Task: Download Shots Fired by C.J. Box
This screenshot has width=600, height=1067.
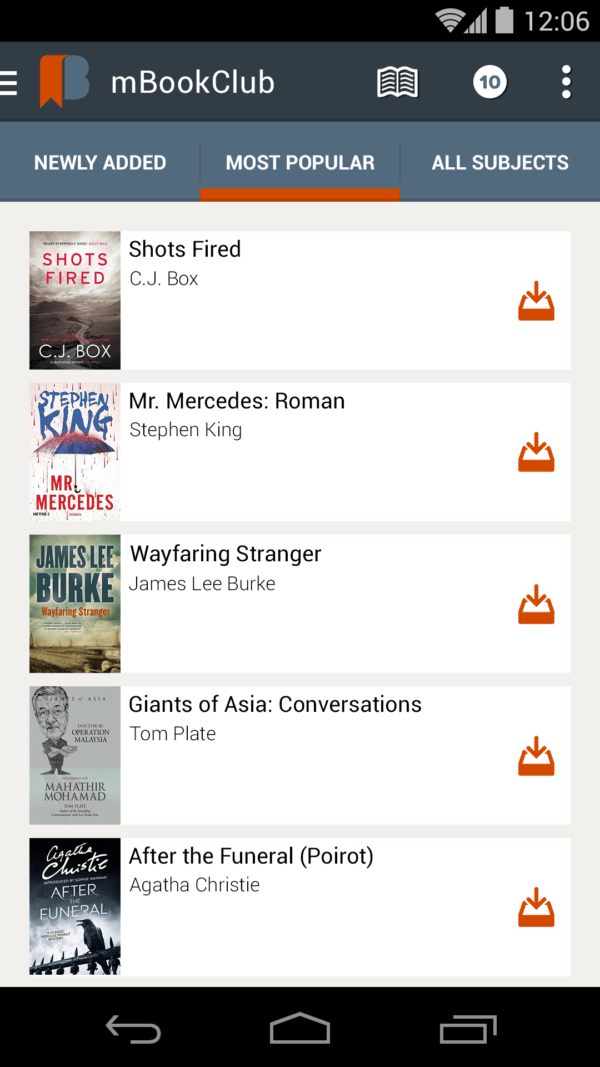Action: (x=536, y=301)
